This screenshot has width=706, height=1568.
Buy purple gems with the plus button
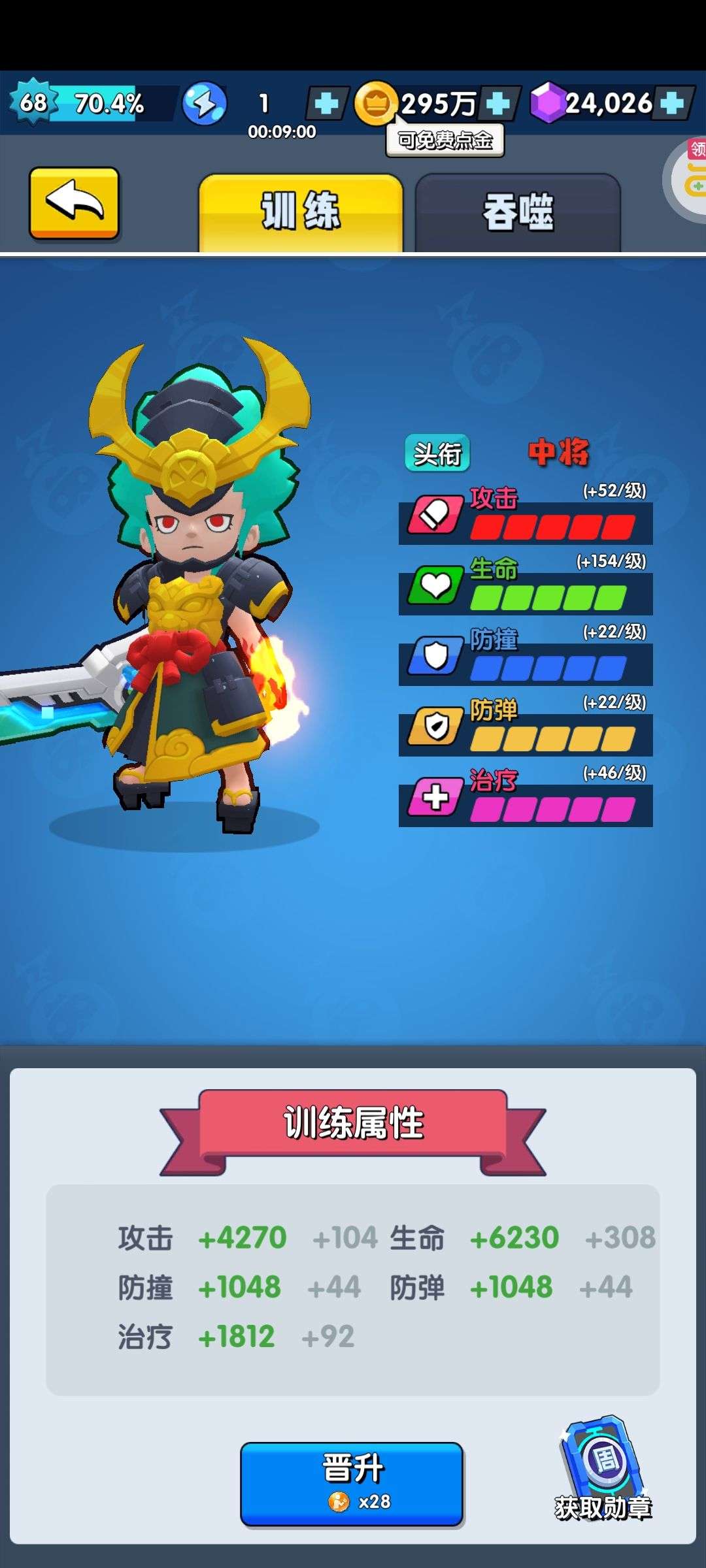pyautogui.click(x=673, y=103)
